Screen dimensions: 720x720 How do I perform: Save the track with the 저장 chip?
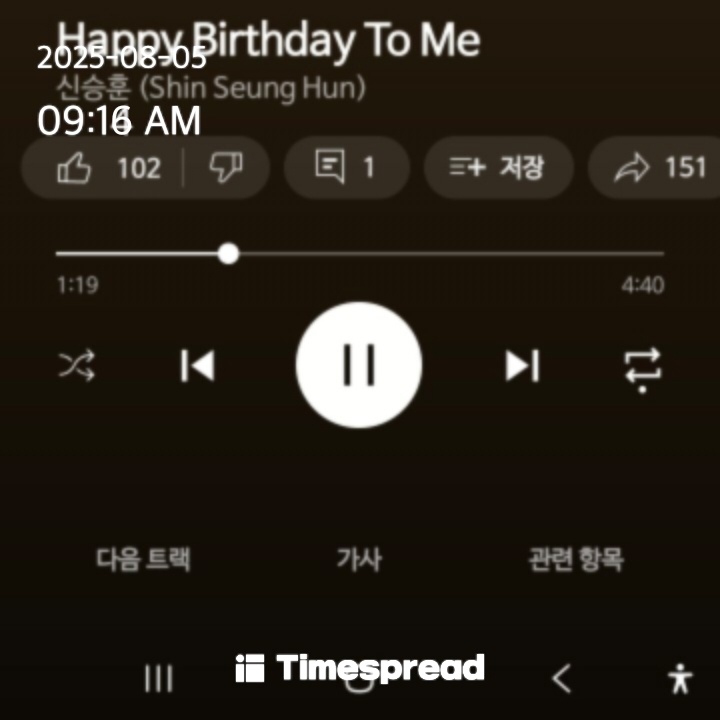tap(499, 167)
